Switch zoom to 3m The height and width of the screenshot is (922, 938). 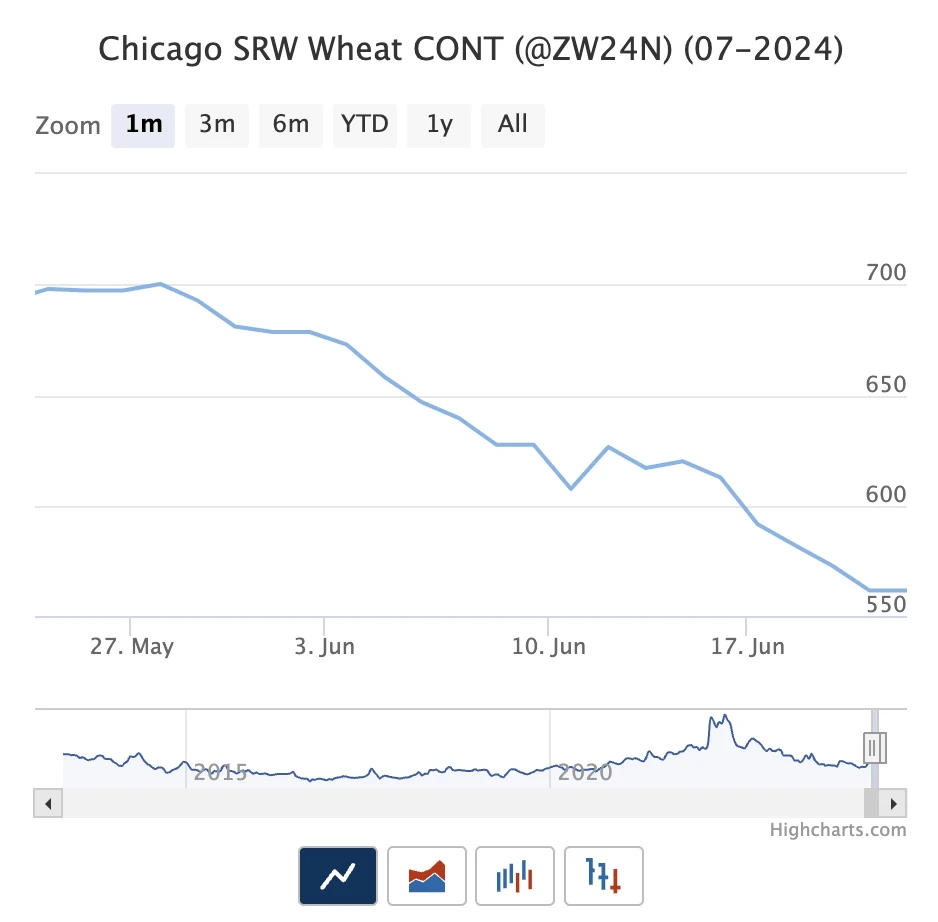pos(217,125)
